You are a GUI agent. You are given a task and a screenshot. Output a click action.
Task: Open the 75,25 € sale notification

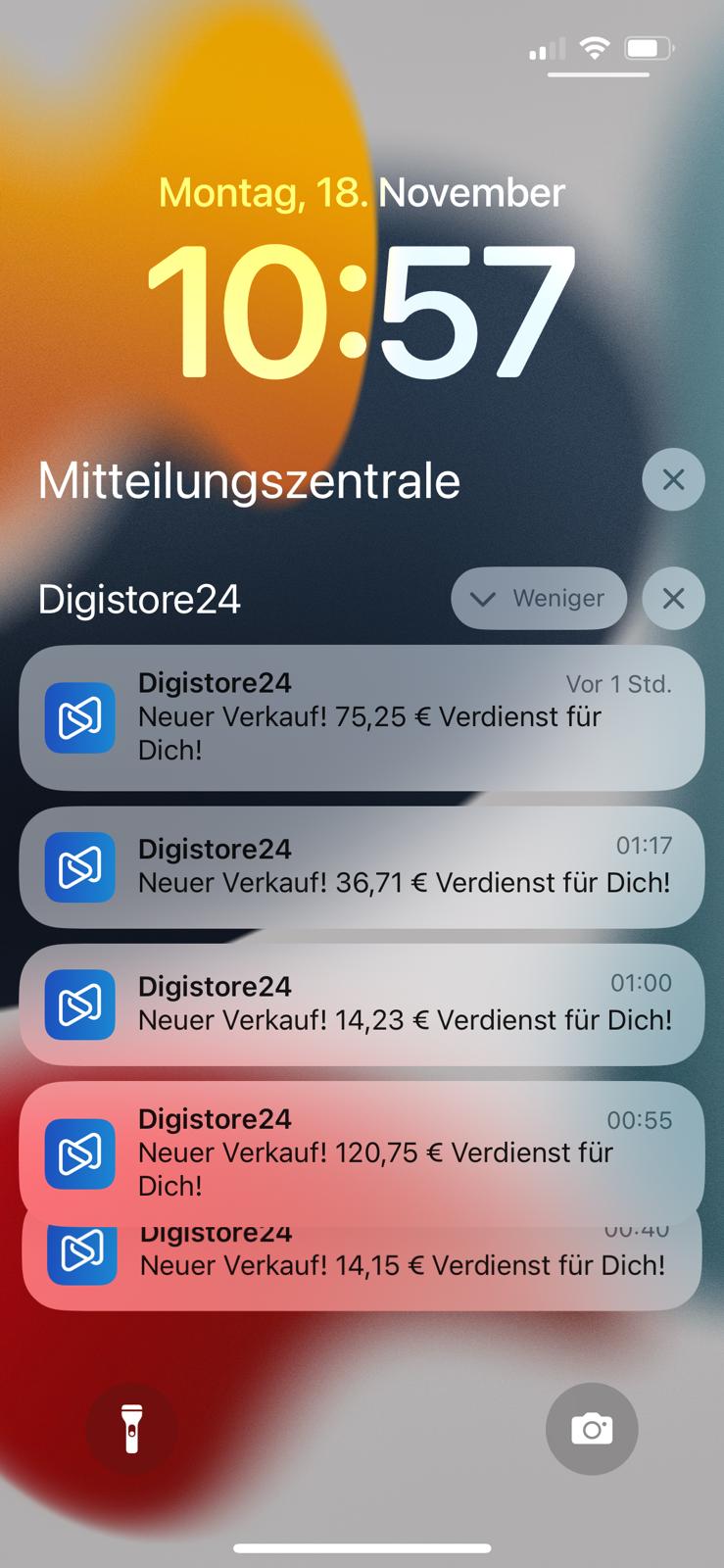362,717
